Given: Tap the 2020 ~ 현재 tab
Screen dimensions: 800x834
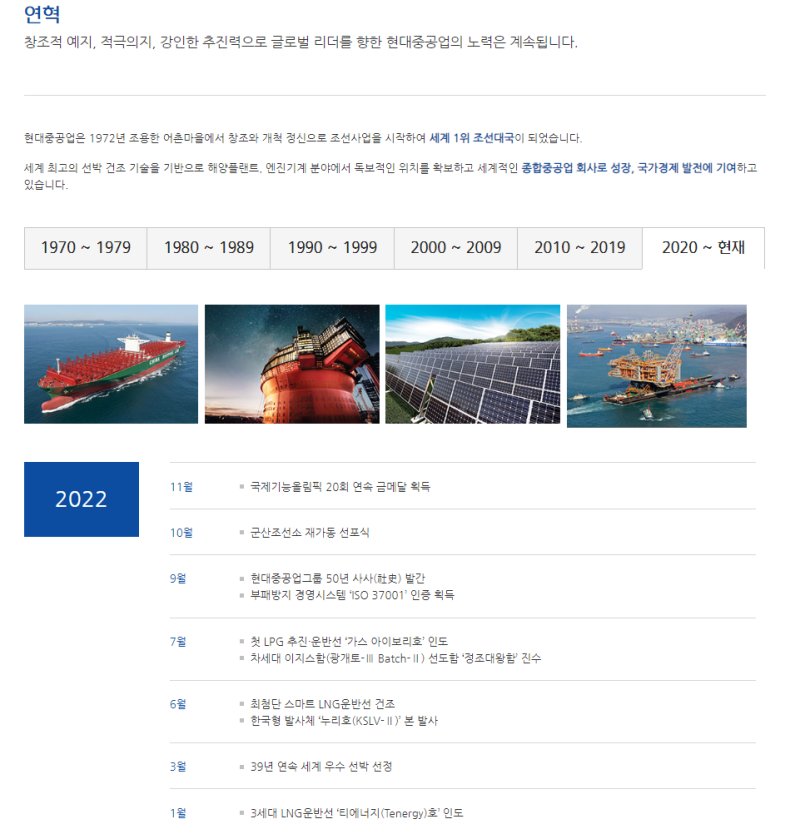Looking at the screenshot, I should coord(703,248).
